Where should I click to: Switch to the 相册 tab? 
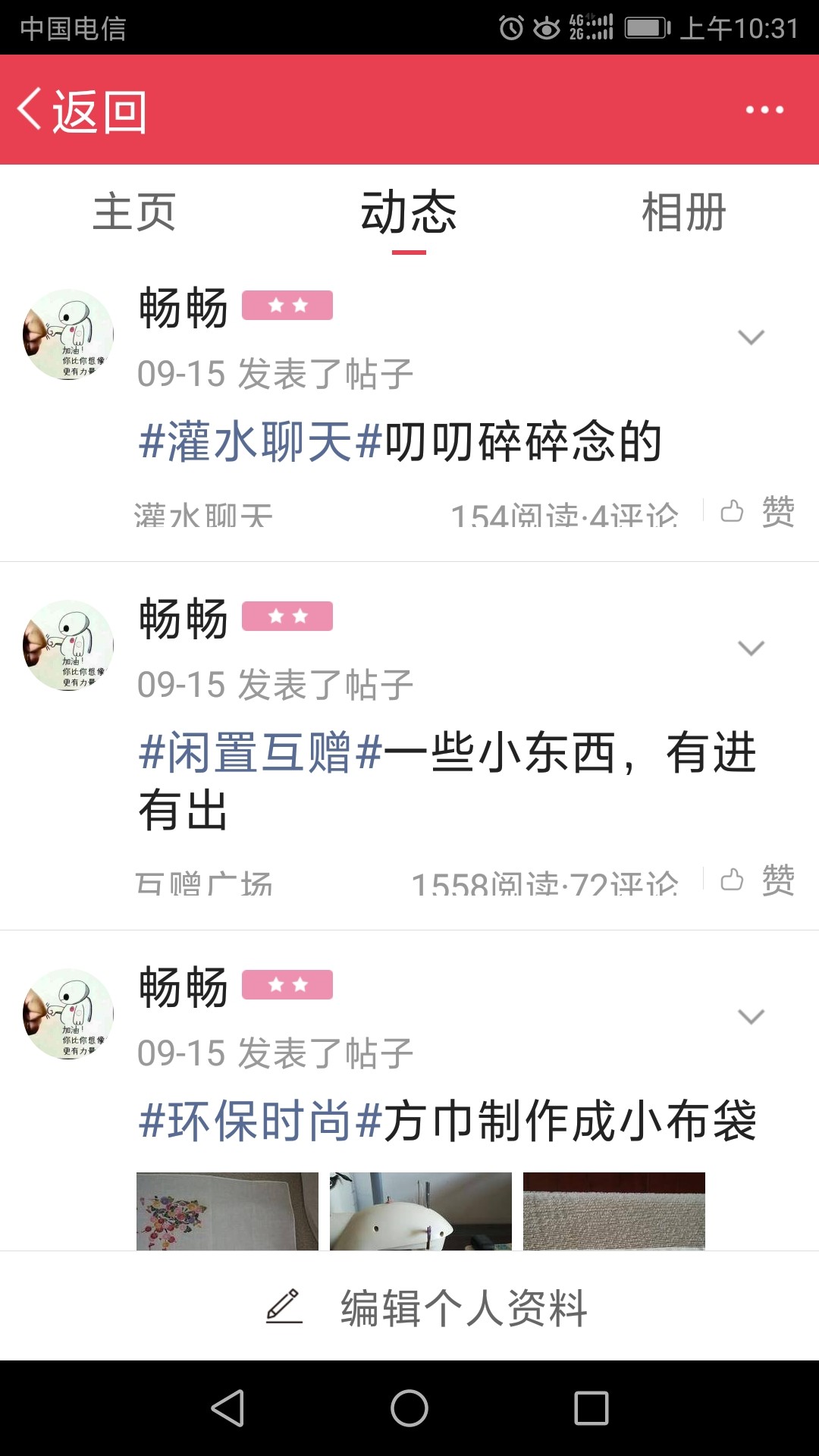(684, 212)
